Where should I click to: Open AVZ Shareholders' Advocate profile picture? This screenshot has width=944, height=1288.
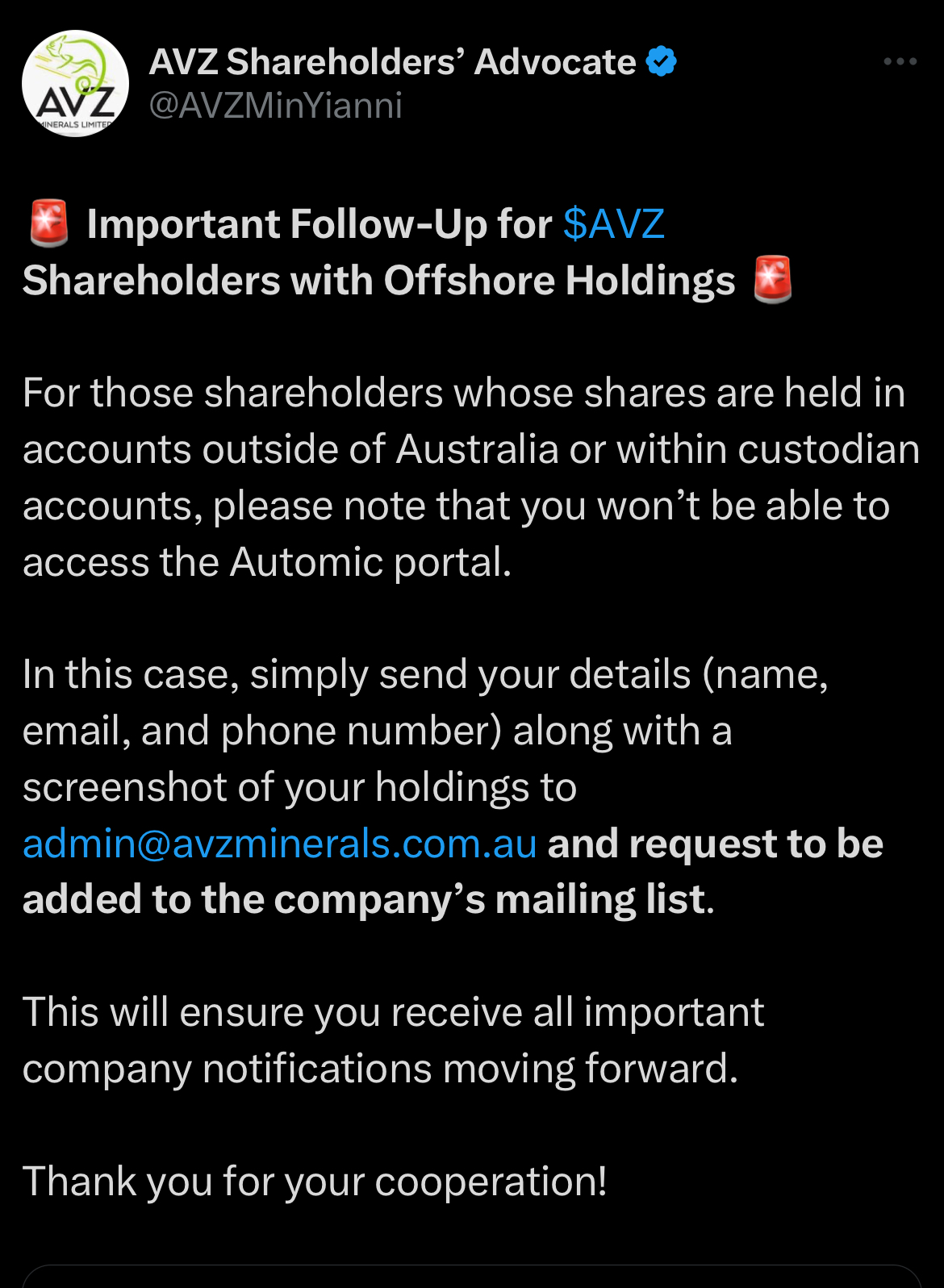pyautogui.click(x=75, y=84)
